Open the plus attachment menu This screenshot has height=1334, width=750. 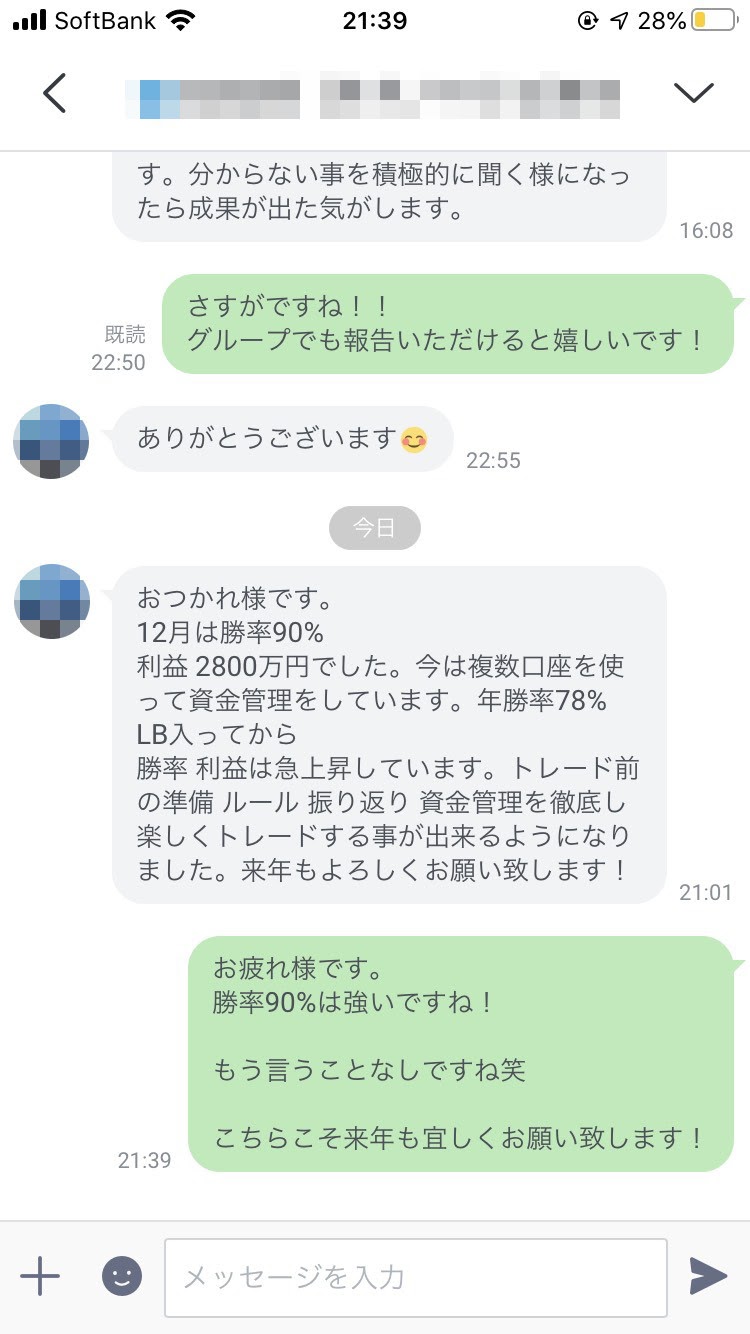[40, 1276]
